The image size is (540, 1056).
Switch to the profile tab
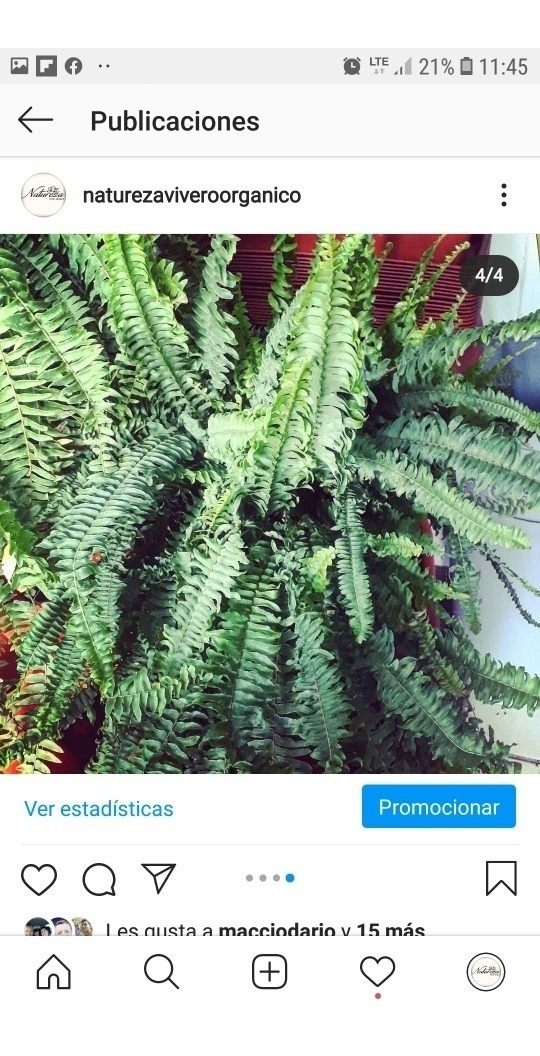coord(486,972)
